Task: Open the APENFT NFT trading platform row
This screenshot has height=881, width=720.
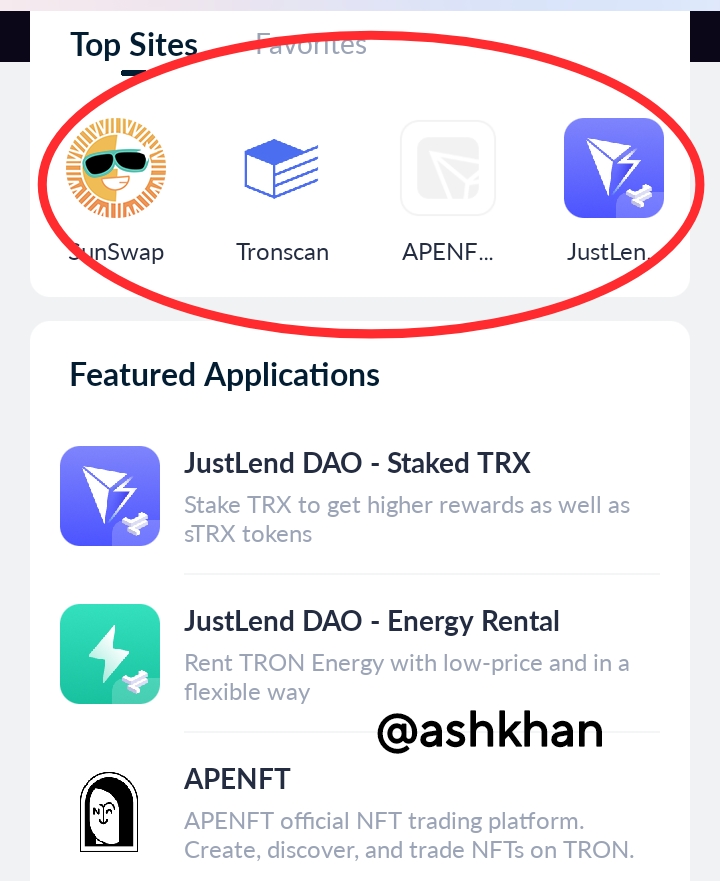Action: 360,812
